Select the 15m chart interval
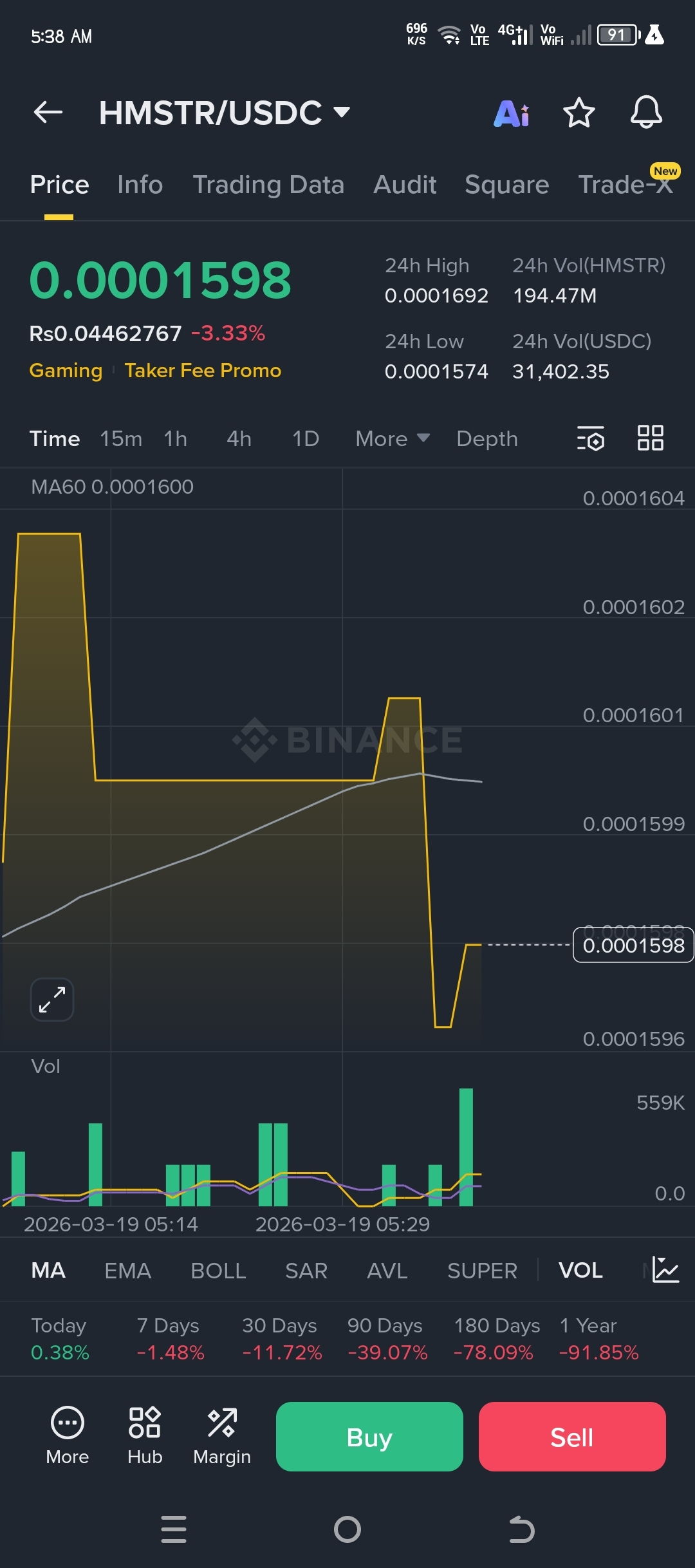Screen dimensions: 695x1568 121,439
